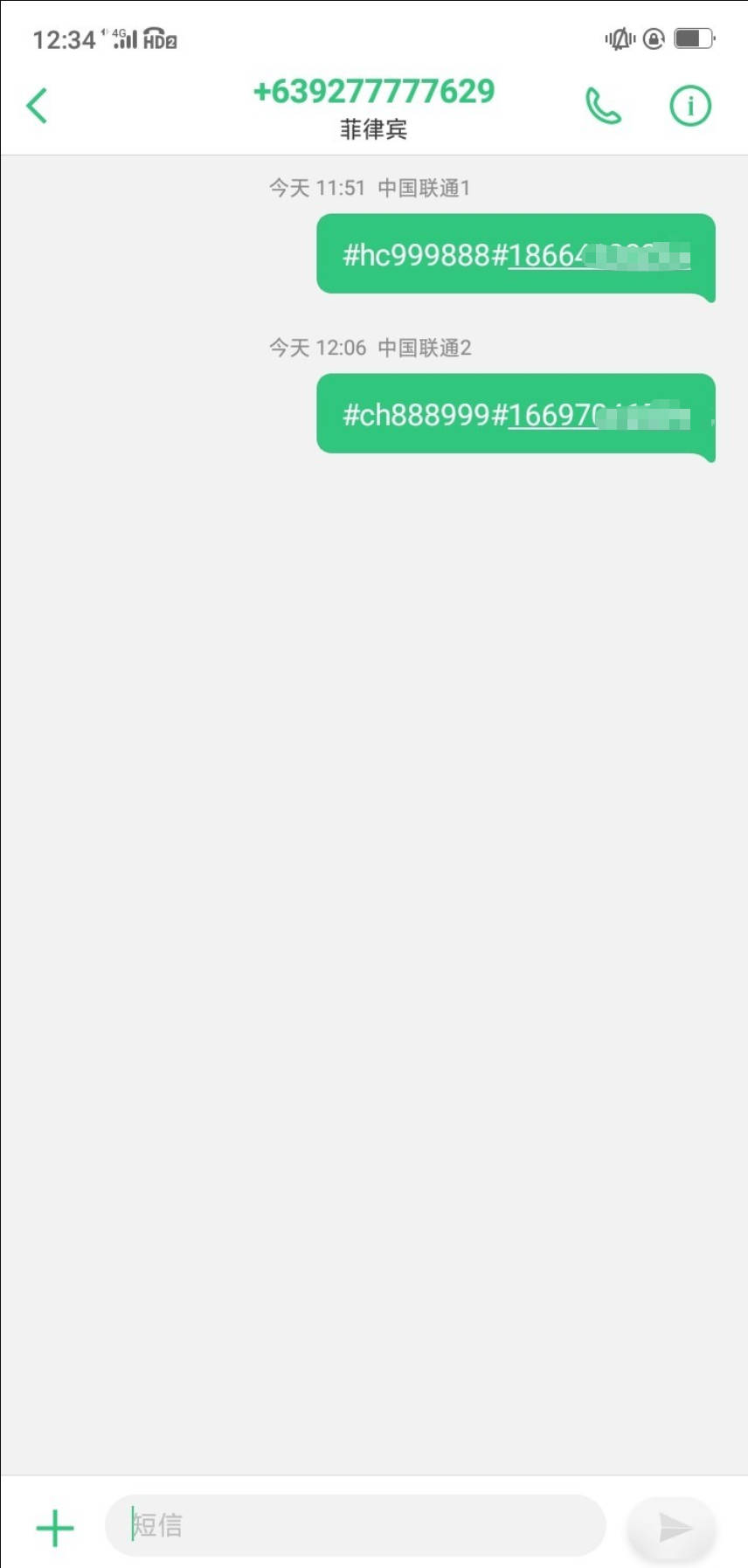Screen dimensions: 748x1568
Task: Open the underlined number in the #ch888999 message
Action: click(x=599, y=415)
